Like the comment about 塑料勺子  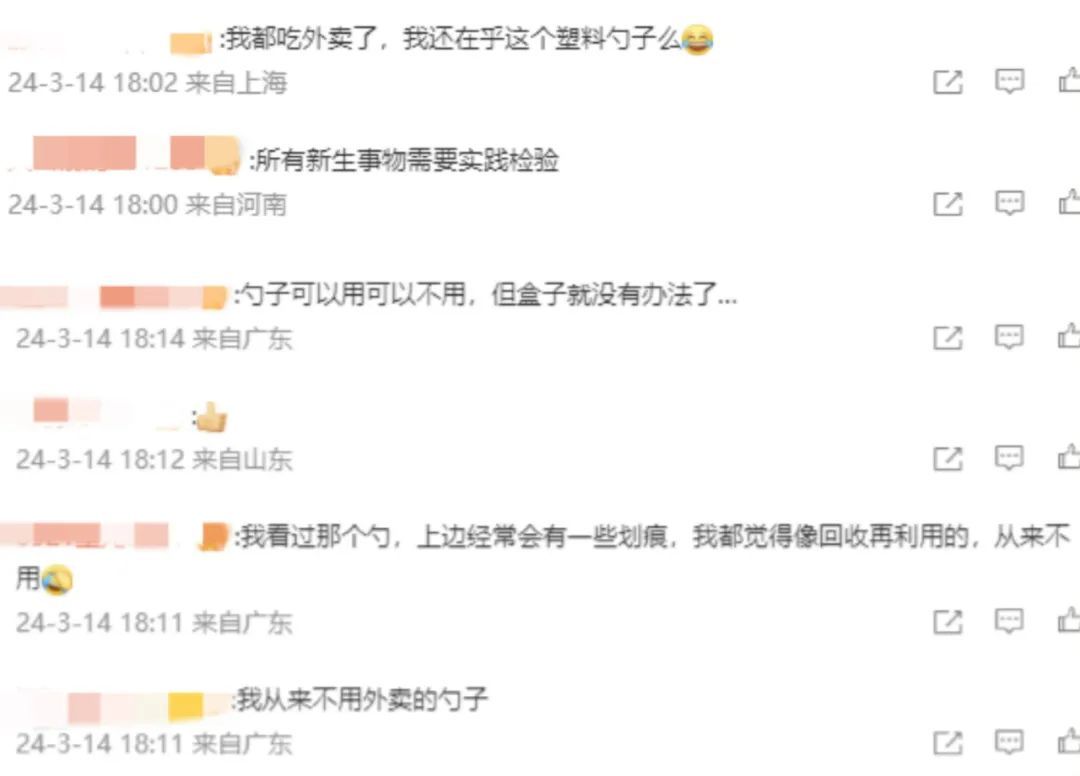tap(1069, 81)
